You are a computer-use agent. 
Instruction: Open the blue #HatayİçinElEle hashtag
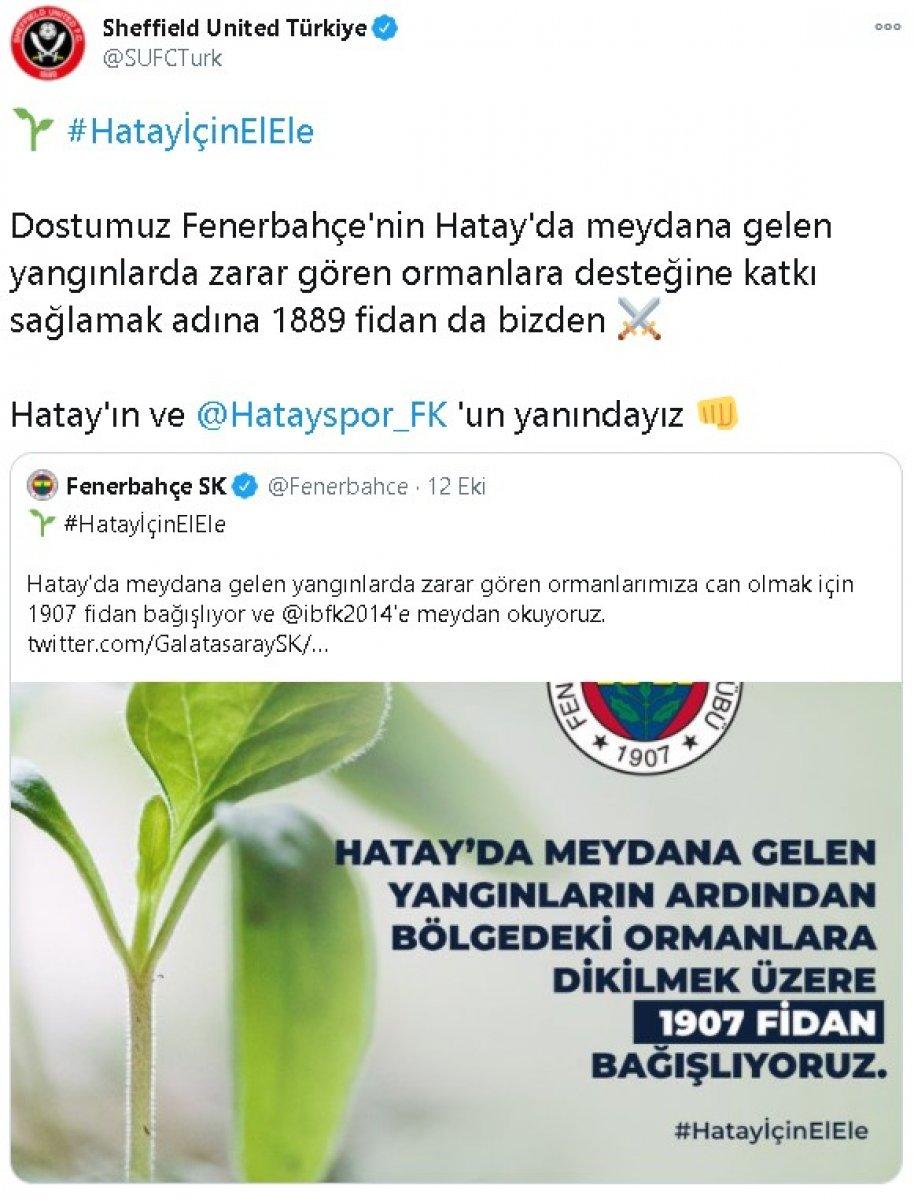190,132
